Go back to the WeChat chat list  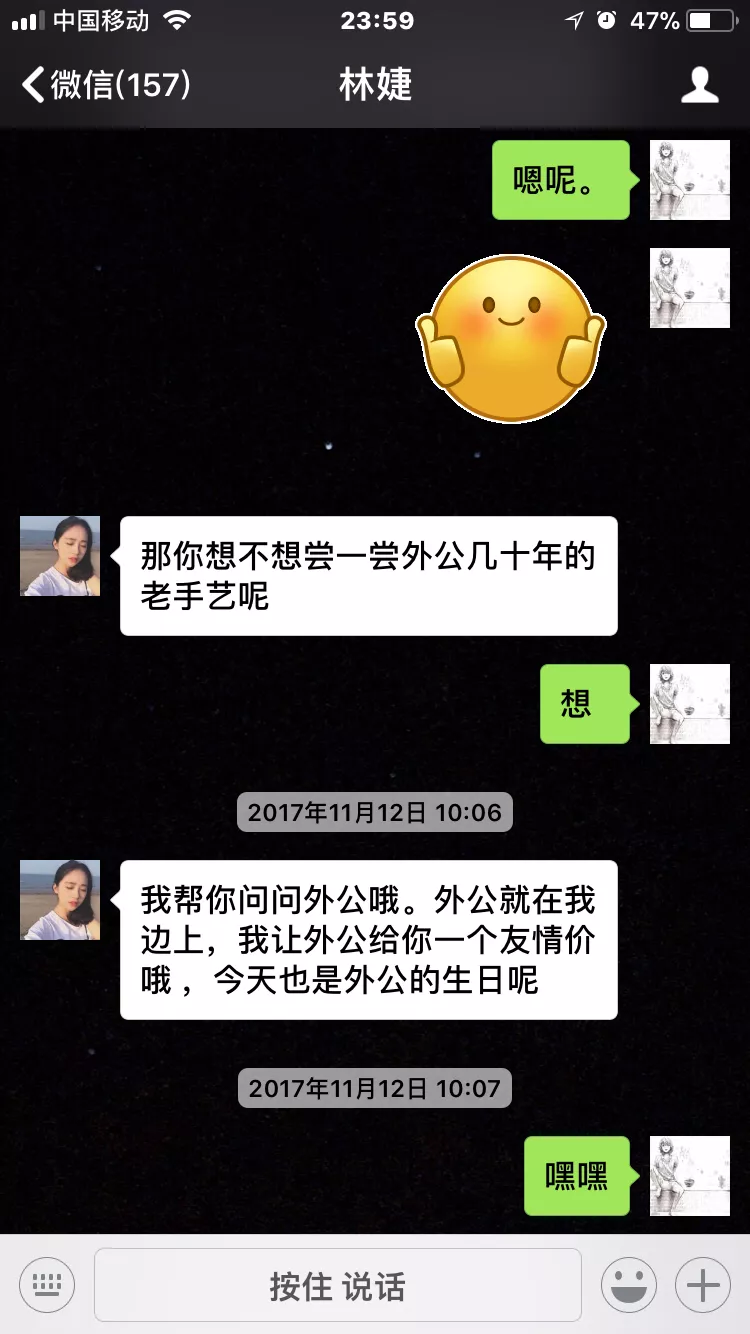click(105, 85)
